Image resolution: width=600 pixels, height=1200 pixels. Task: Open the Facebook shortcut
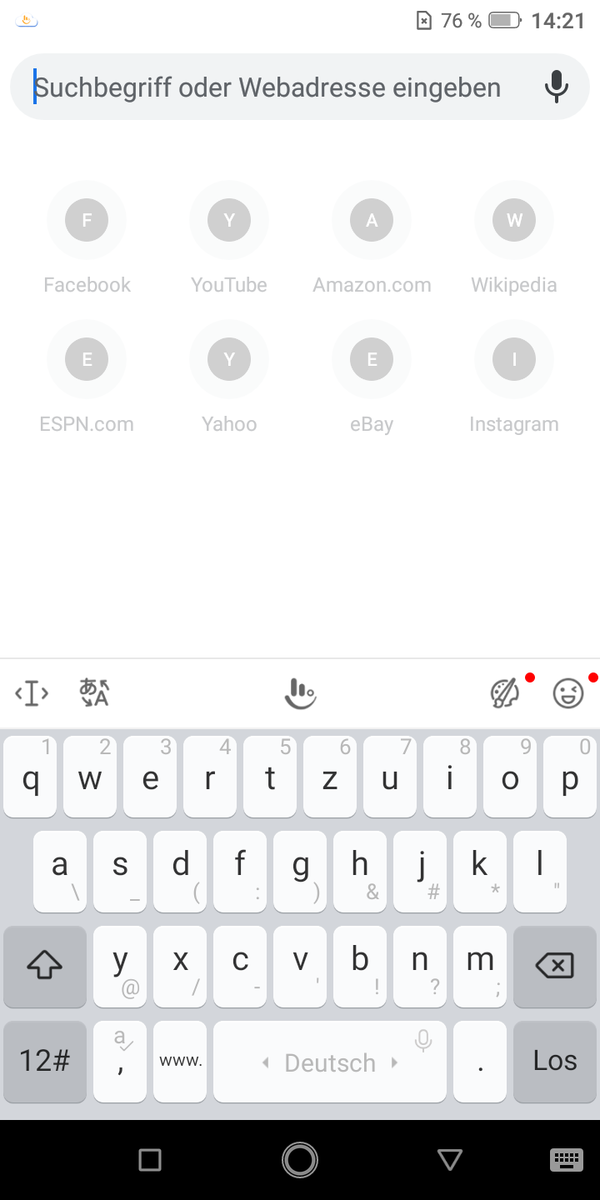pyautogui.click(x=87, y=221)
